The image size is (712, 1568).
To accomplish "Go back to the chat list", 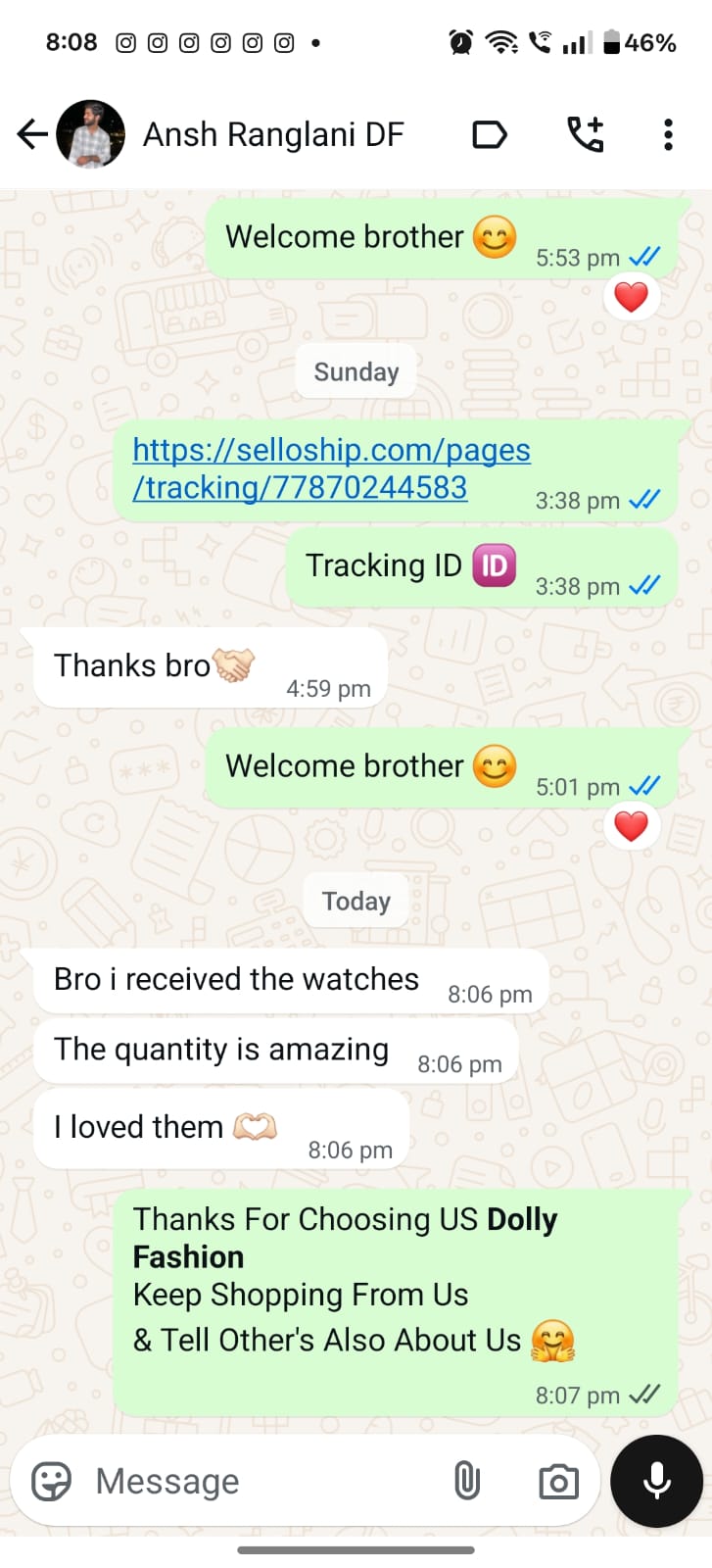I will tap(31, 134).
